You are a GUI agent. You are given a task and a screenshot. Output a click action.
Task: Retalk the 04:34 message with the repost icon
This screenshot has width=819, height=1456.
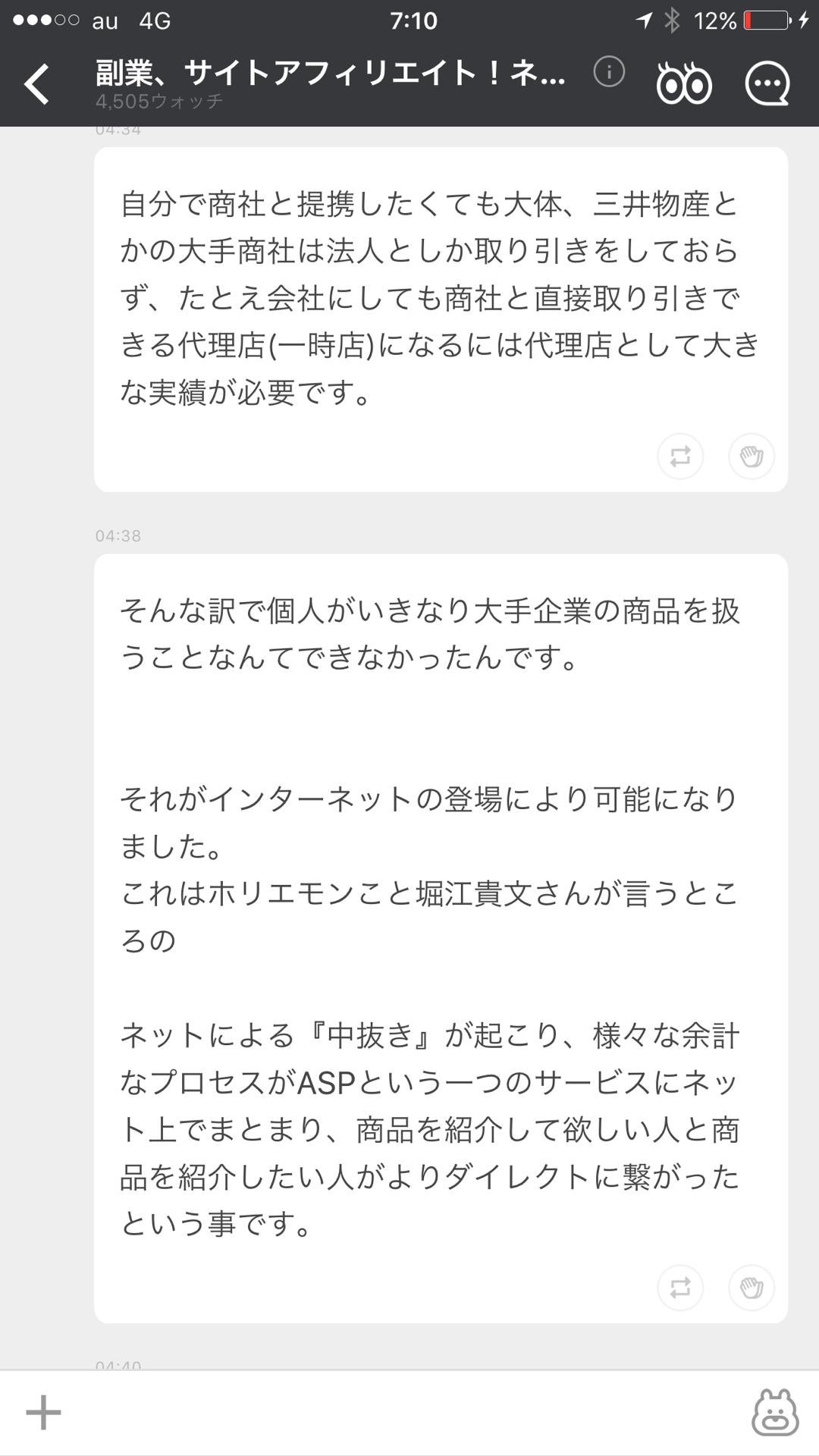681,457
